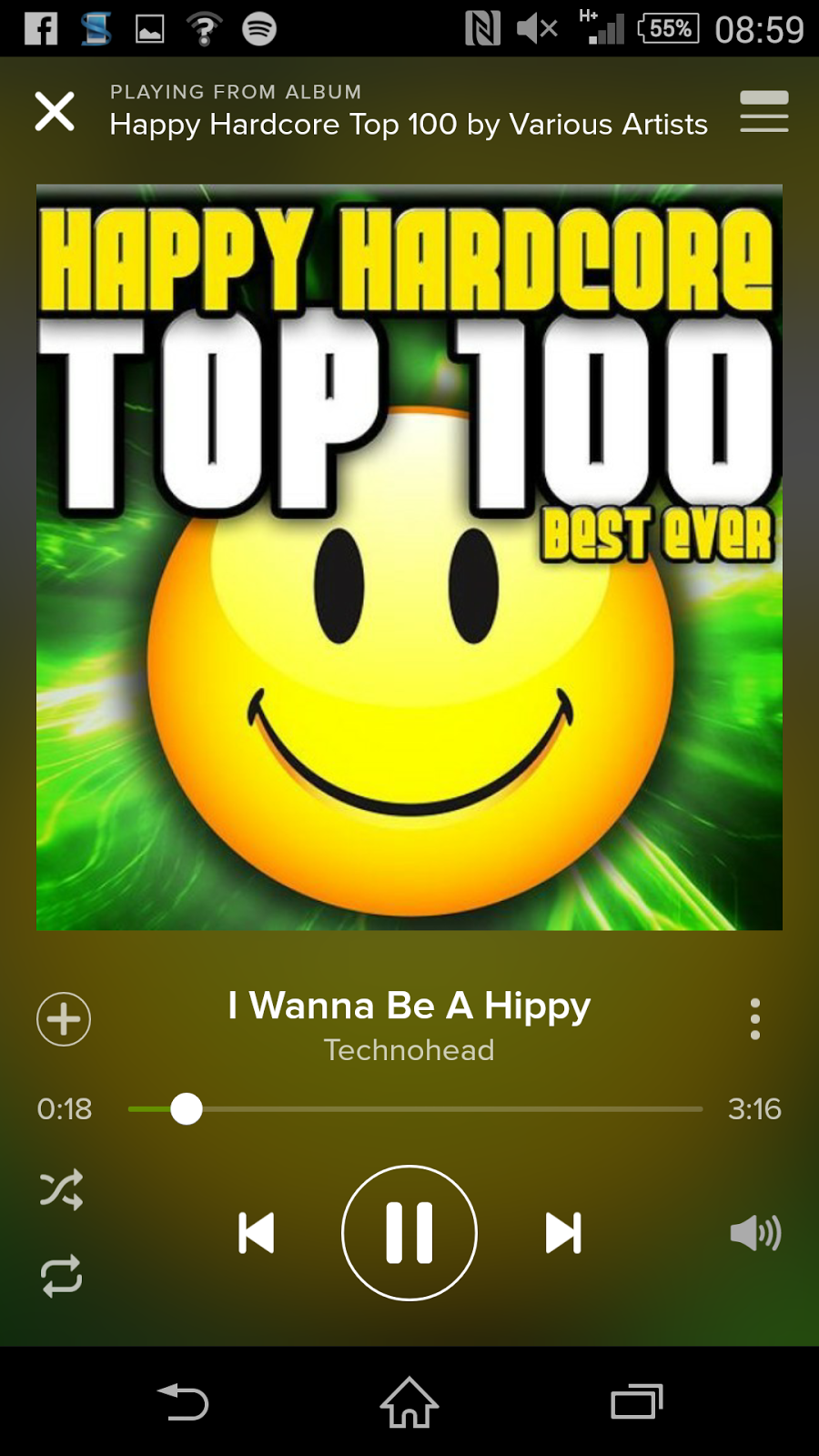
Task: Skip to previous track
Action: [256, 1233]
